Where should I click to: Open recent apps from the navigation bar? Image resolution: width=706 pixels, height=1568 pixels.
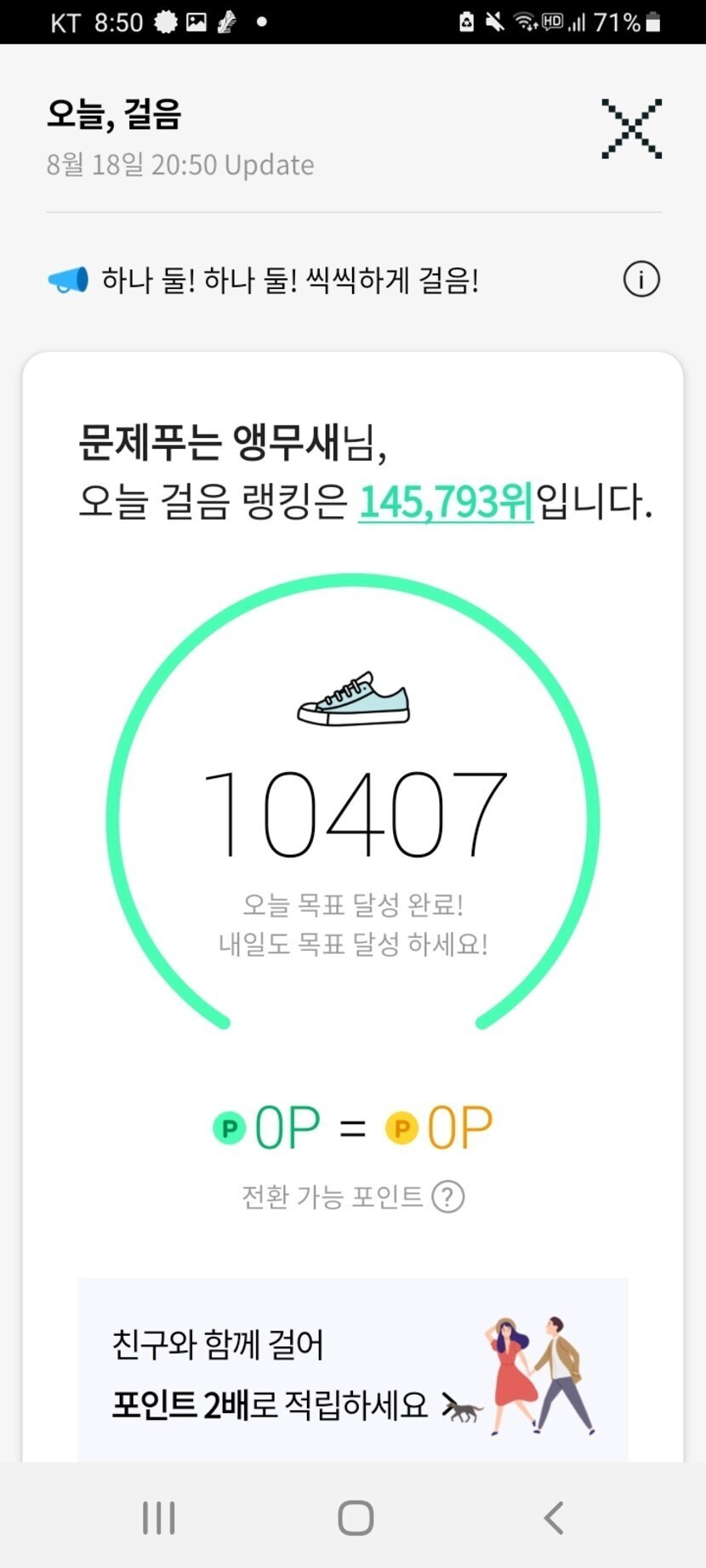159,1518
